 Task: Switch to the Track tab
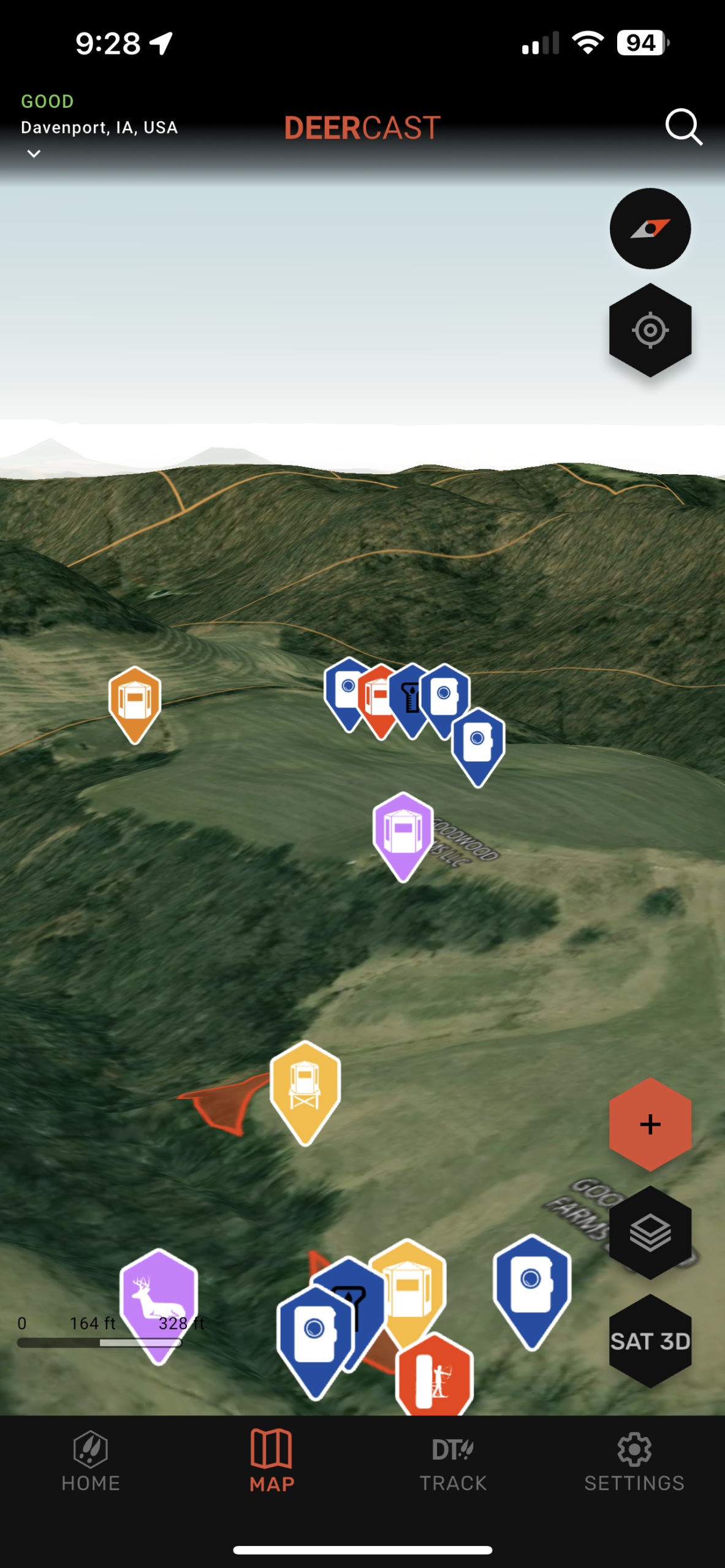(453, 1460)
